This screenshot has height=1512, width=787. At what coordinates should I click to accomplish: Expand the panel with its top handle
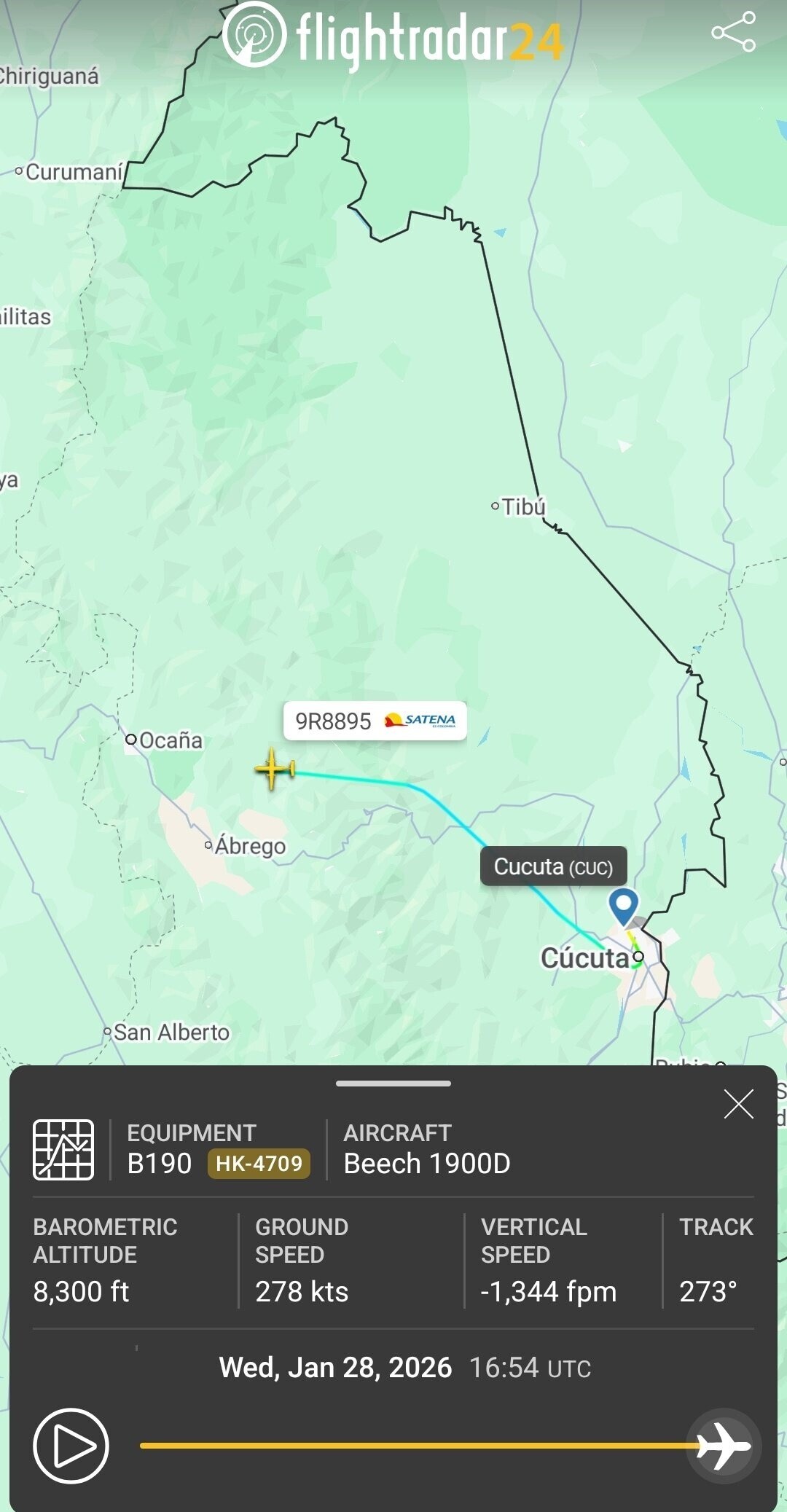pyautogui.click(x=393, y=1084)
